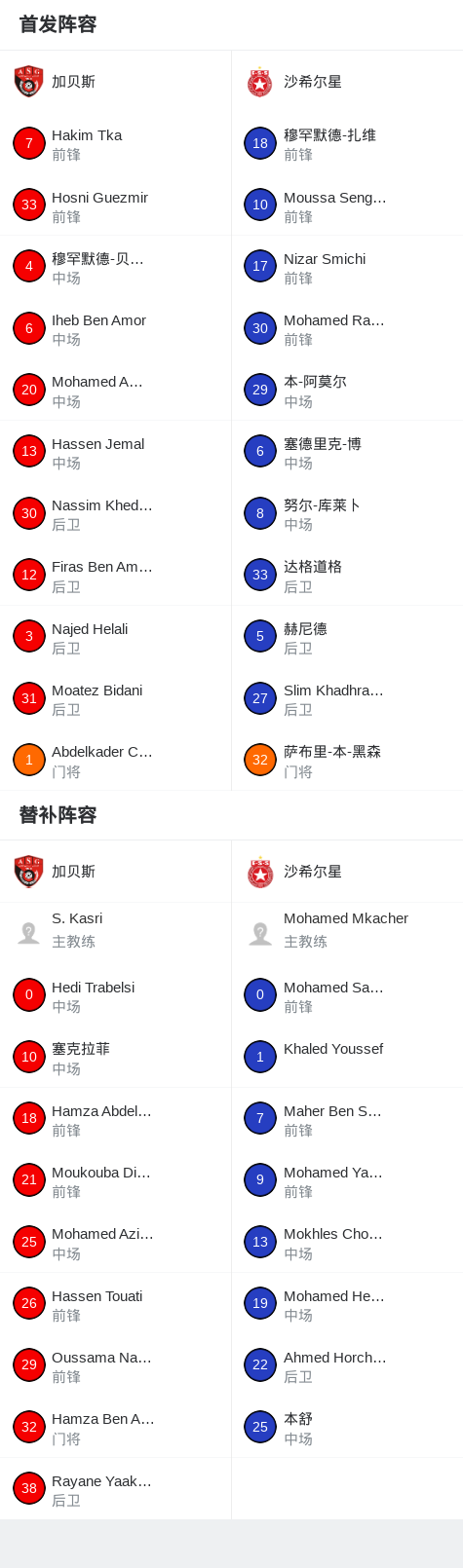Open Moatez Bidani's profile
The height and width of the screenshot is (1568, 463).
[x=115, y=699]
